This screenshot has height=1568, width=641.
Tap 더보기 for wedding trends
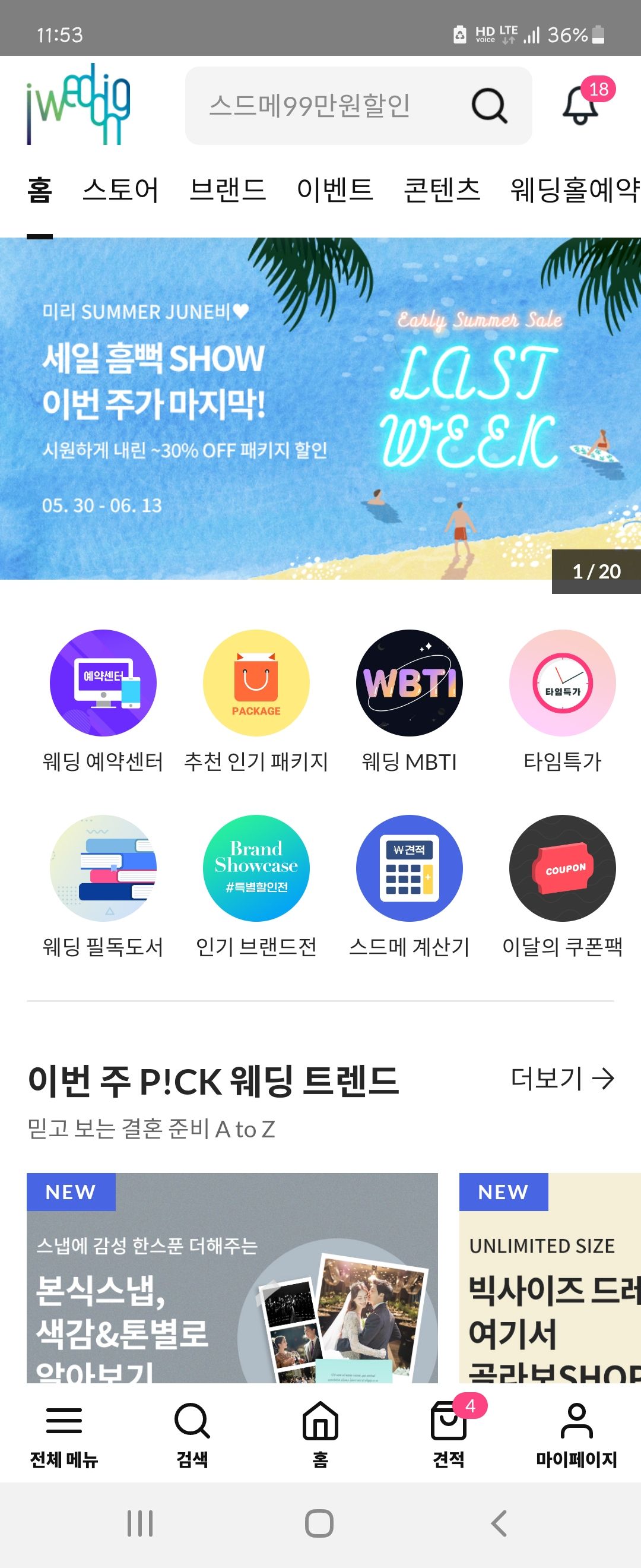[x=562, y=1079]
